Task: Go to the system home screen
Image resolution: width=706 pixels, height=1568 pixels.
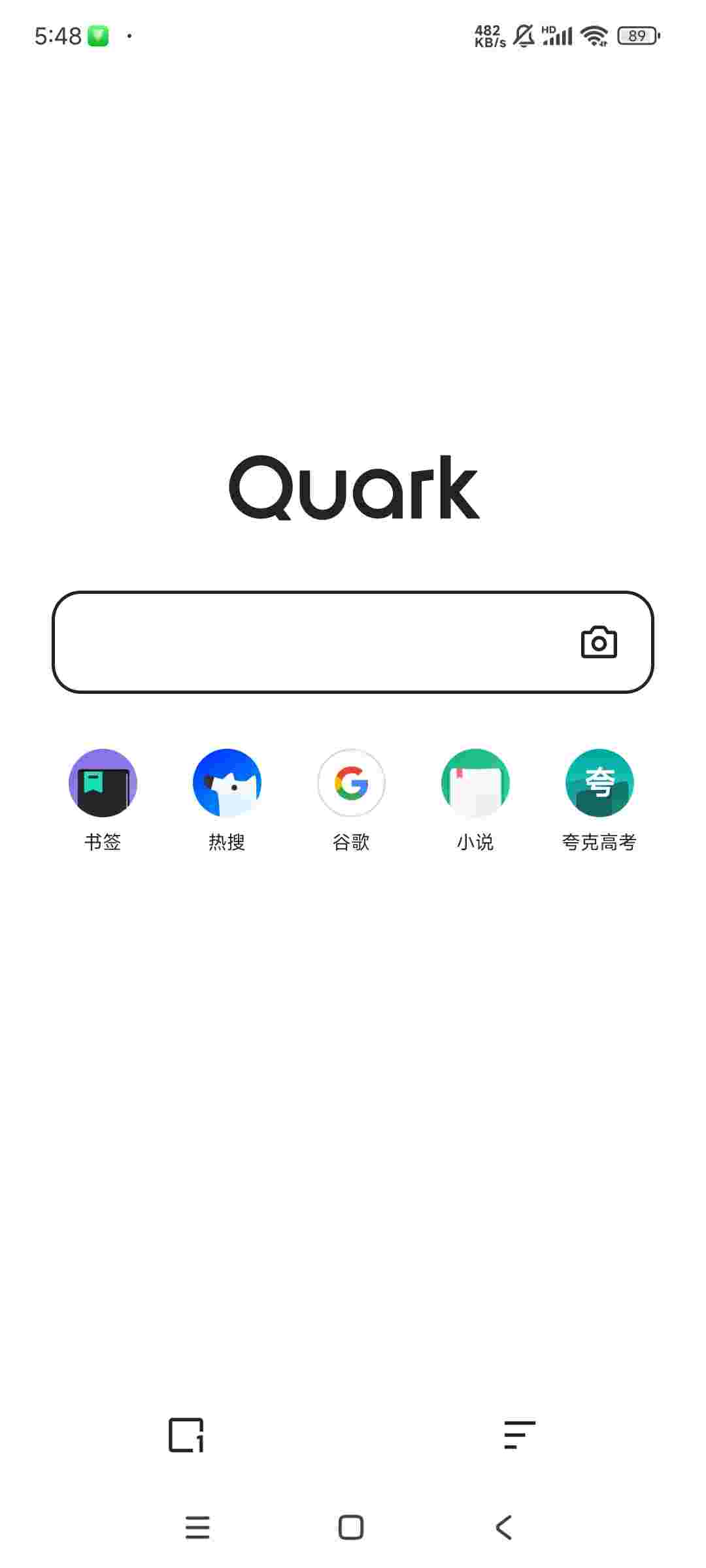Action: click(x=351, y=1527)
